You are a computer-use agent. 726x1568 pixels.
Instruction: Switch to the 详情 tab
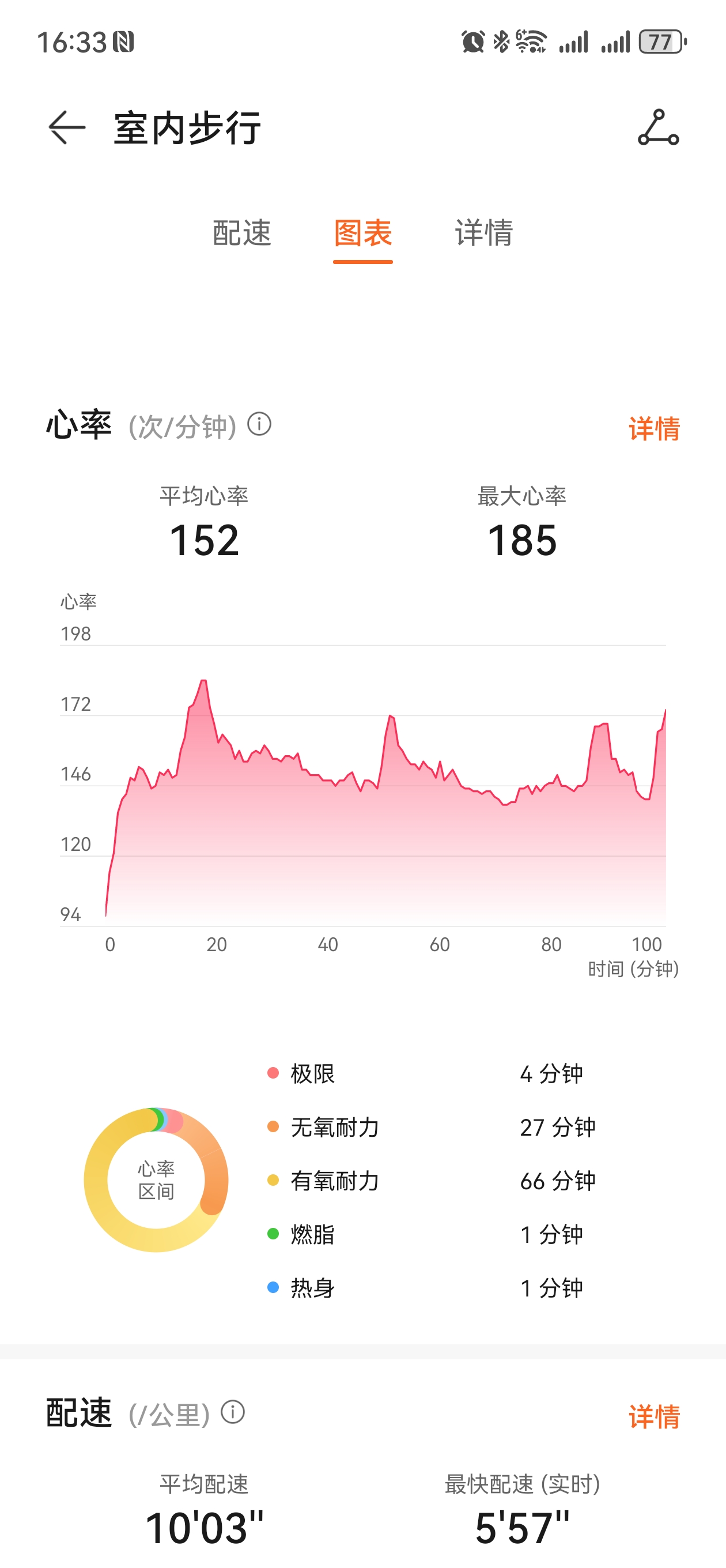pyautogui.click(x=484, y=233)
